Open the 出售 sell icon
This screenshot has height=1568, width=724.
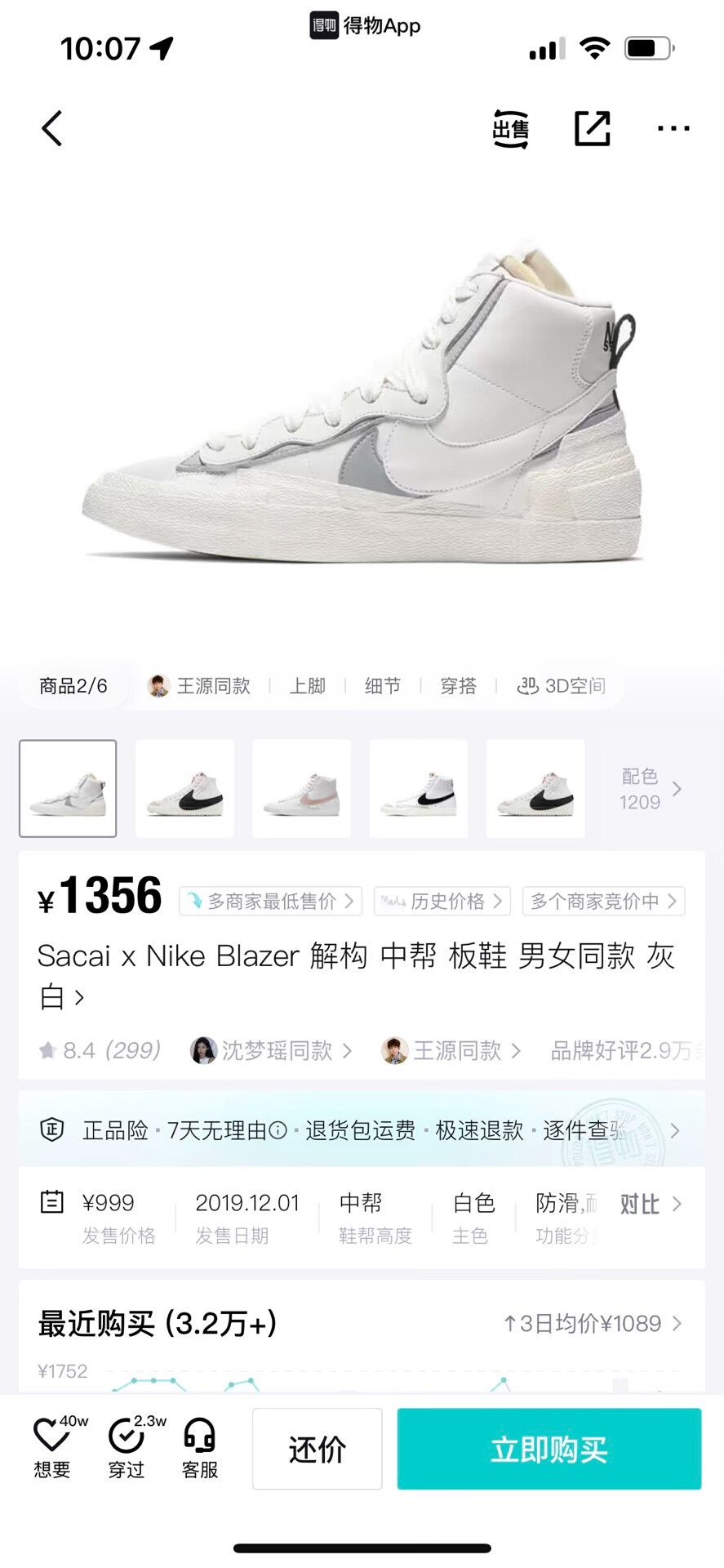point(511,129)
